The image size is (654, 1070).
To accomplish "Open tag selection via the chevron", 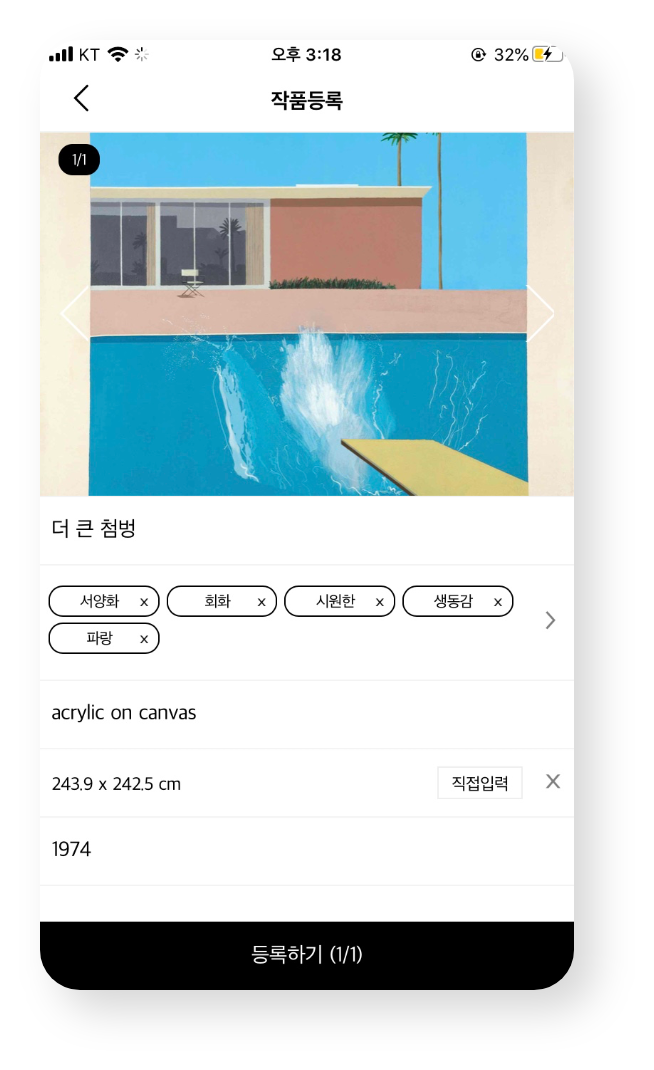I will pyautogui.click(x=550, y=620).
